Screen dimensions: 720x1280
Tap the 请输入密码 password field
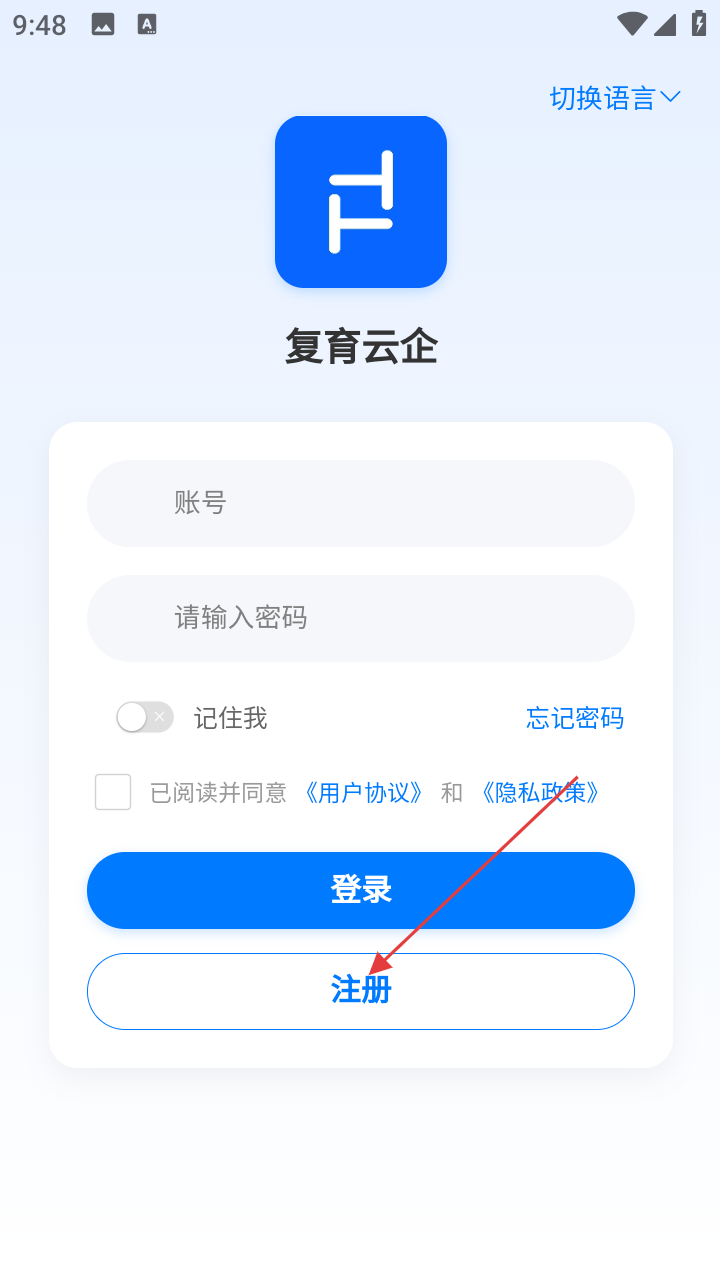coord(360,618)
